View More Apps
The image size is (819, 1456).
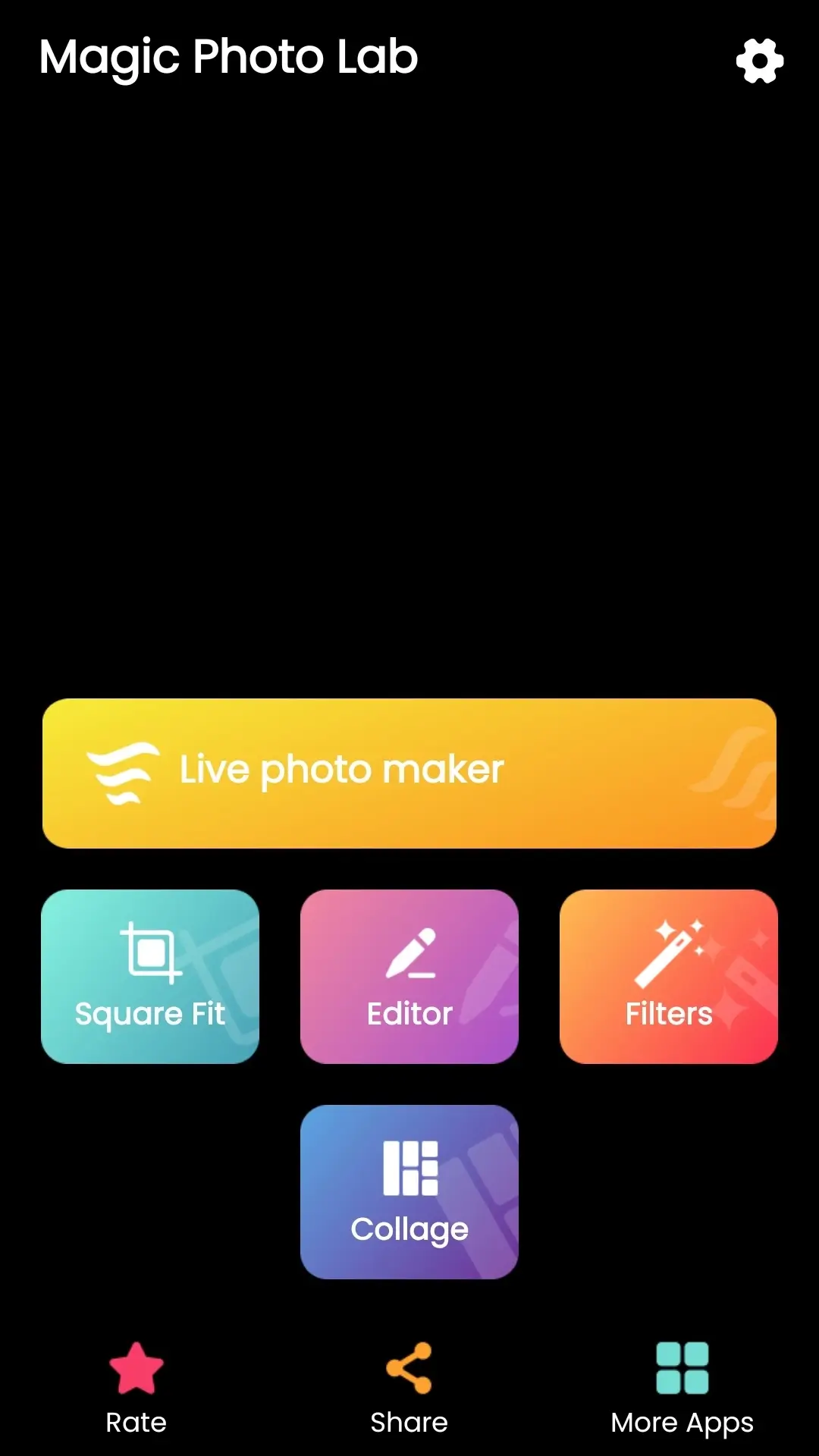682,1389
